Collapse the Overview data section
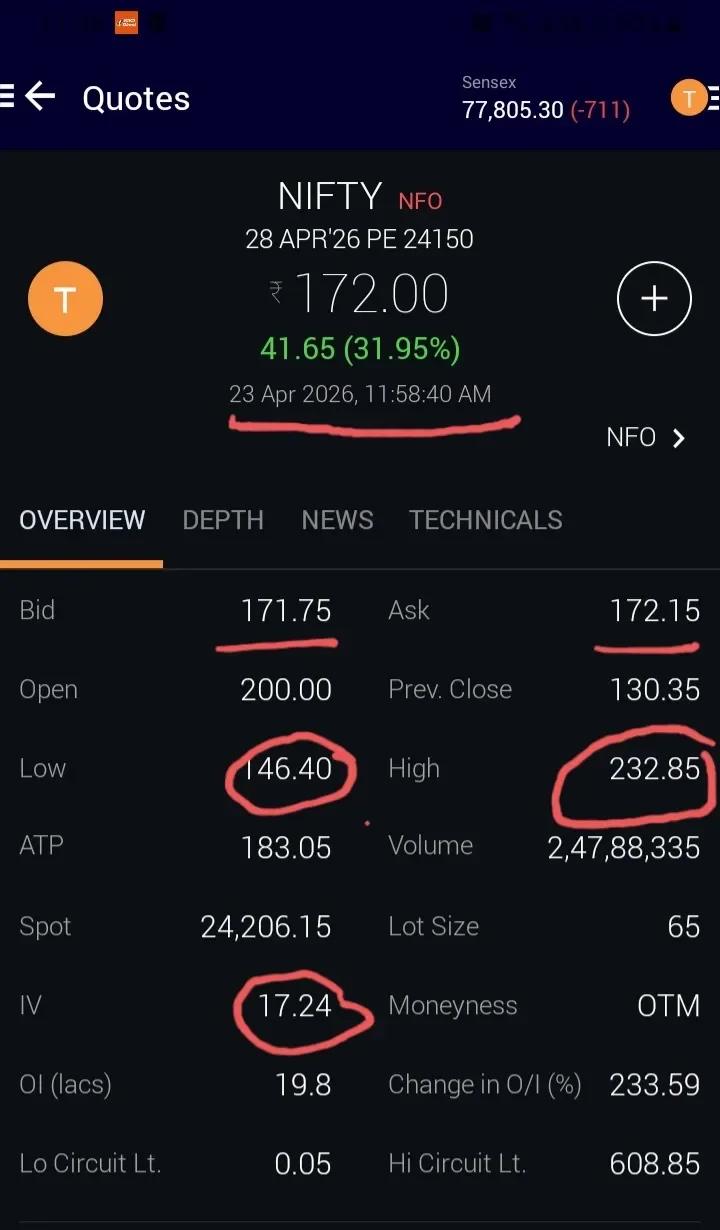Viewport: 720px width, 1230px height. [82, 520]
